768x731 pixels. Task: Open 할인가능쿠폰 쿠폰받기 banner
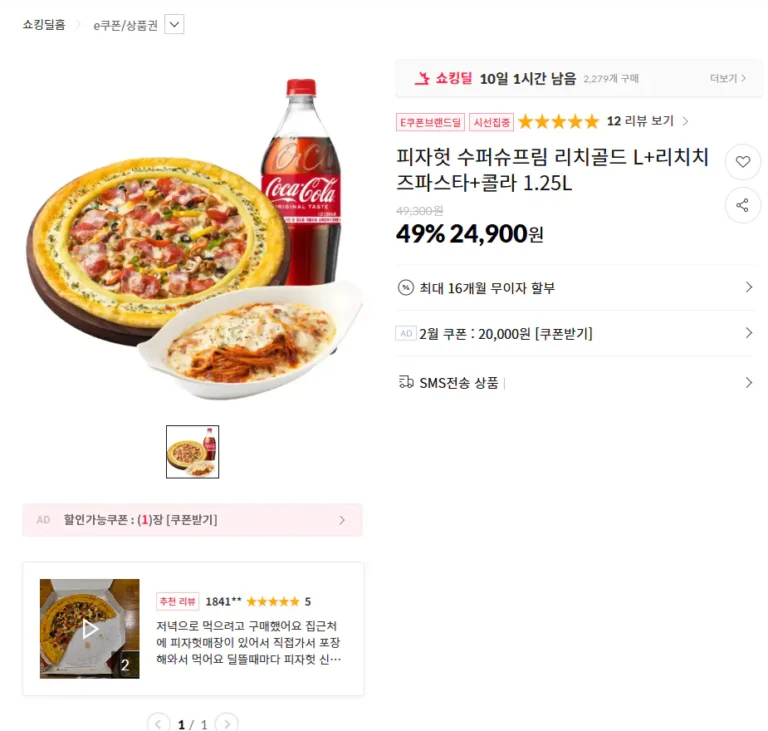192,520
